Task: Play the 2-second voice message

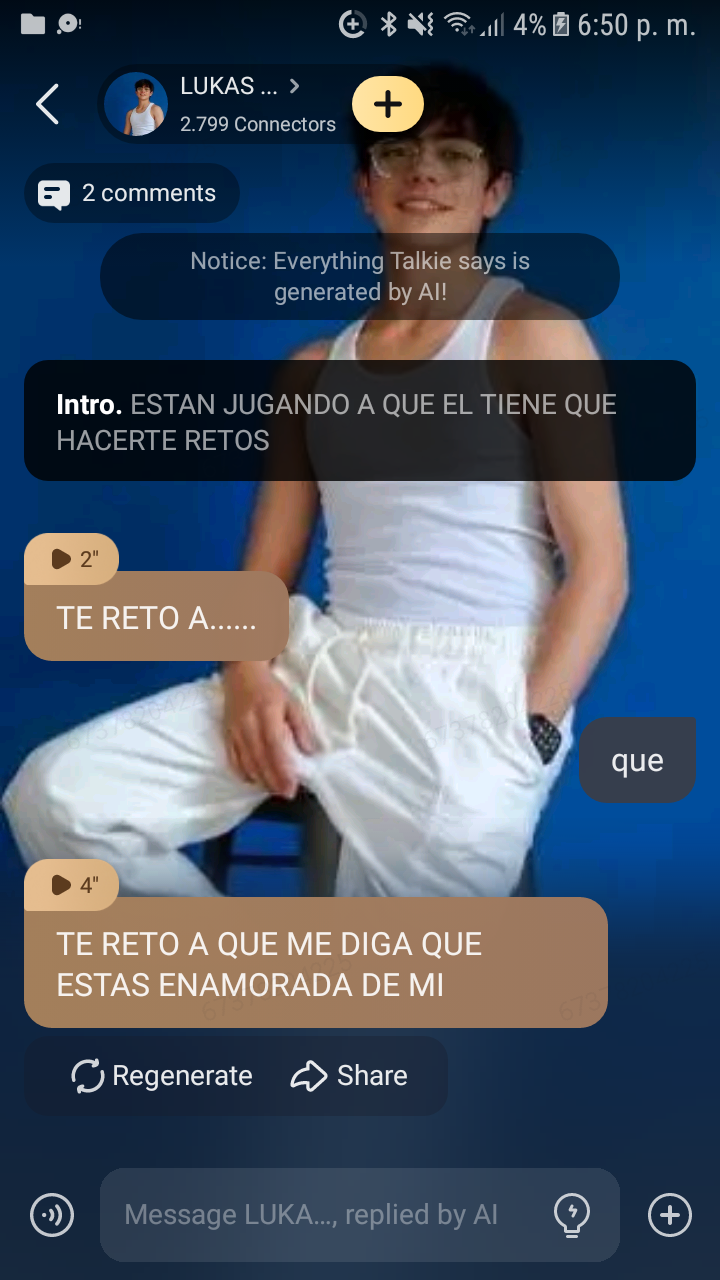Action: (x=72, y=559)
